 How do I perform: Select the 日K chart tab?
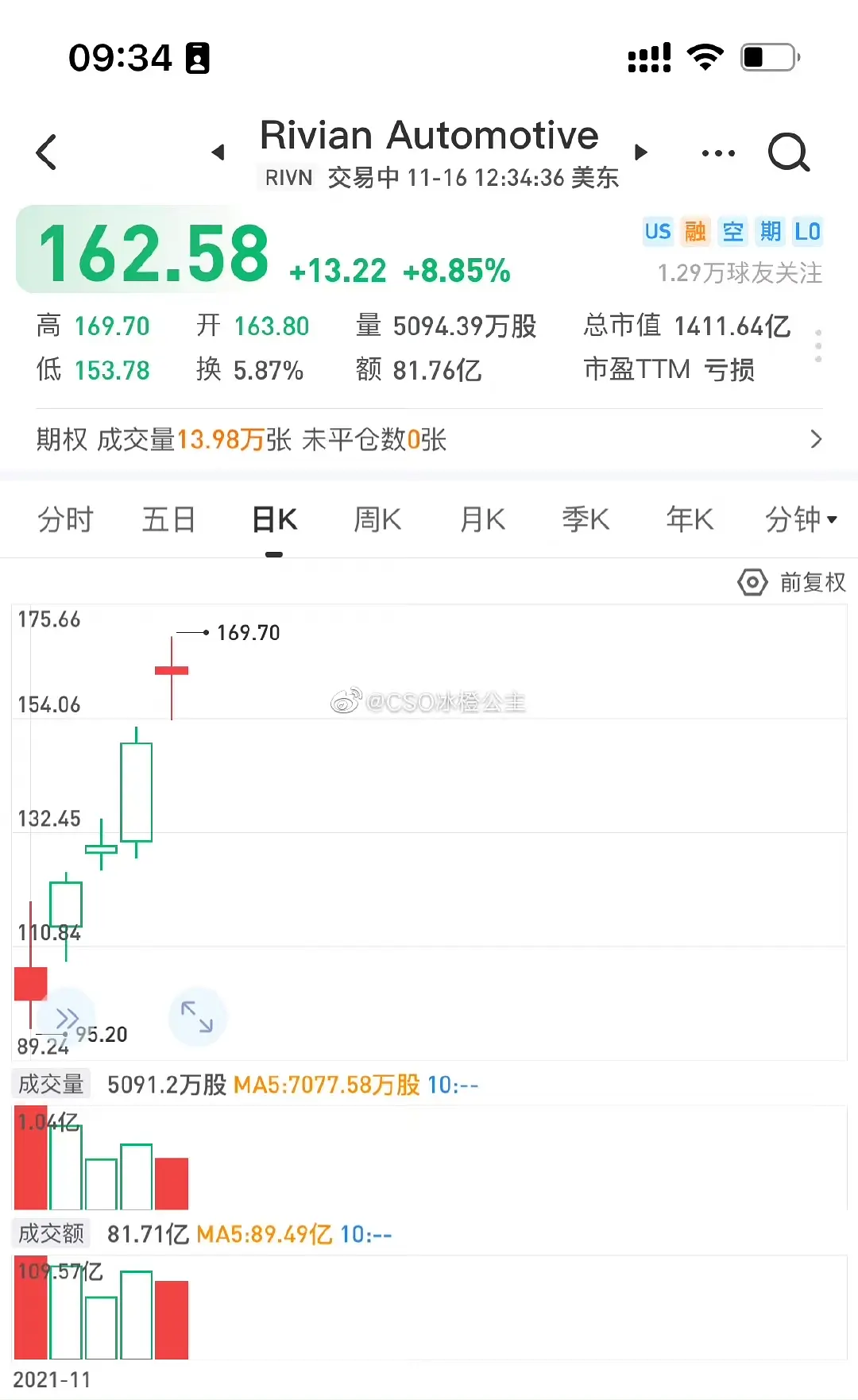(x=274, y=519)
